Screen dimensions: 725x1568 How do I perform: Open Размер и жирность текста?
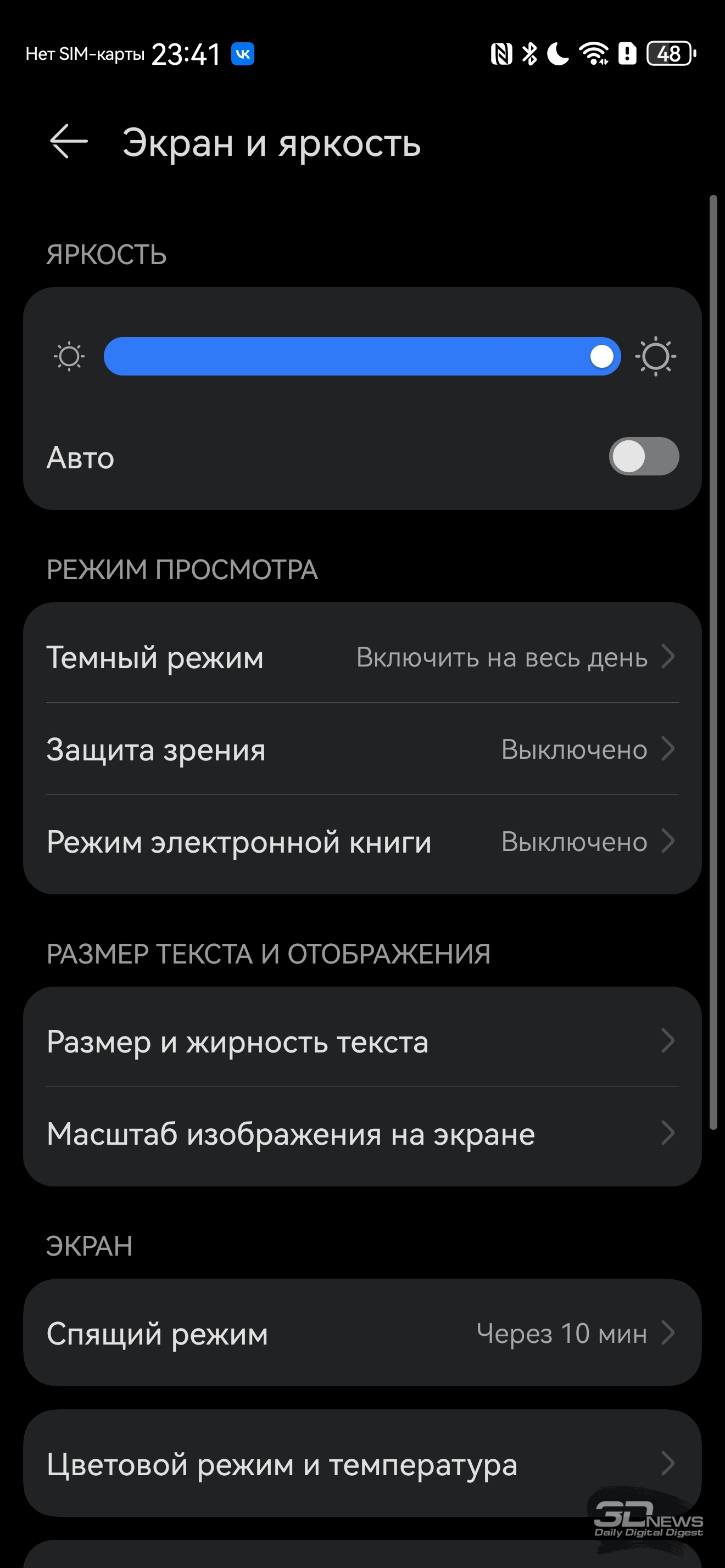[x=361, y=1041]
